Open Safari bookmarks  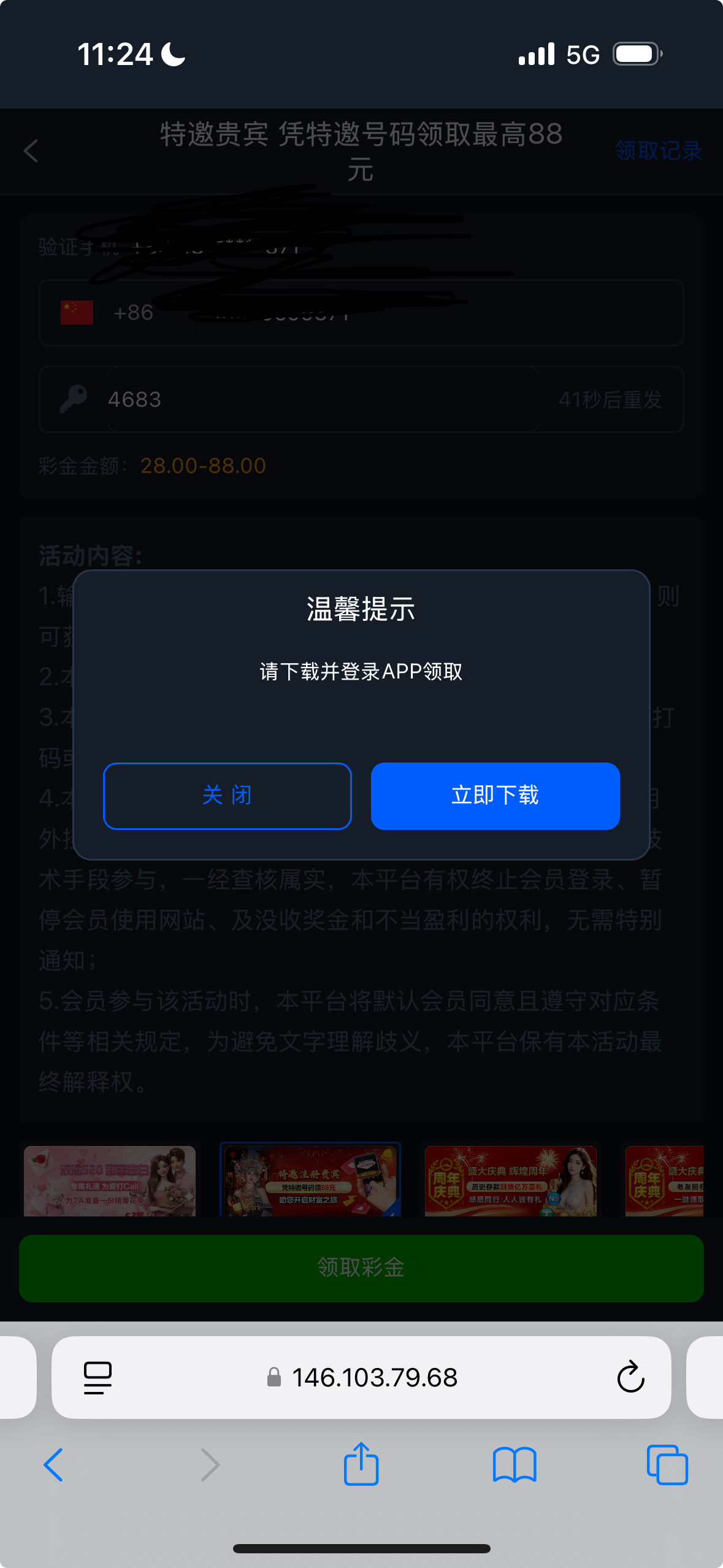(x=514, y=1464)
